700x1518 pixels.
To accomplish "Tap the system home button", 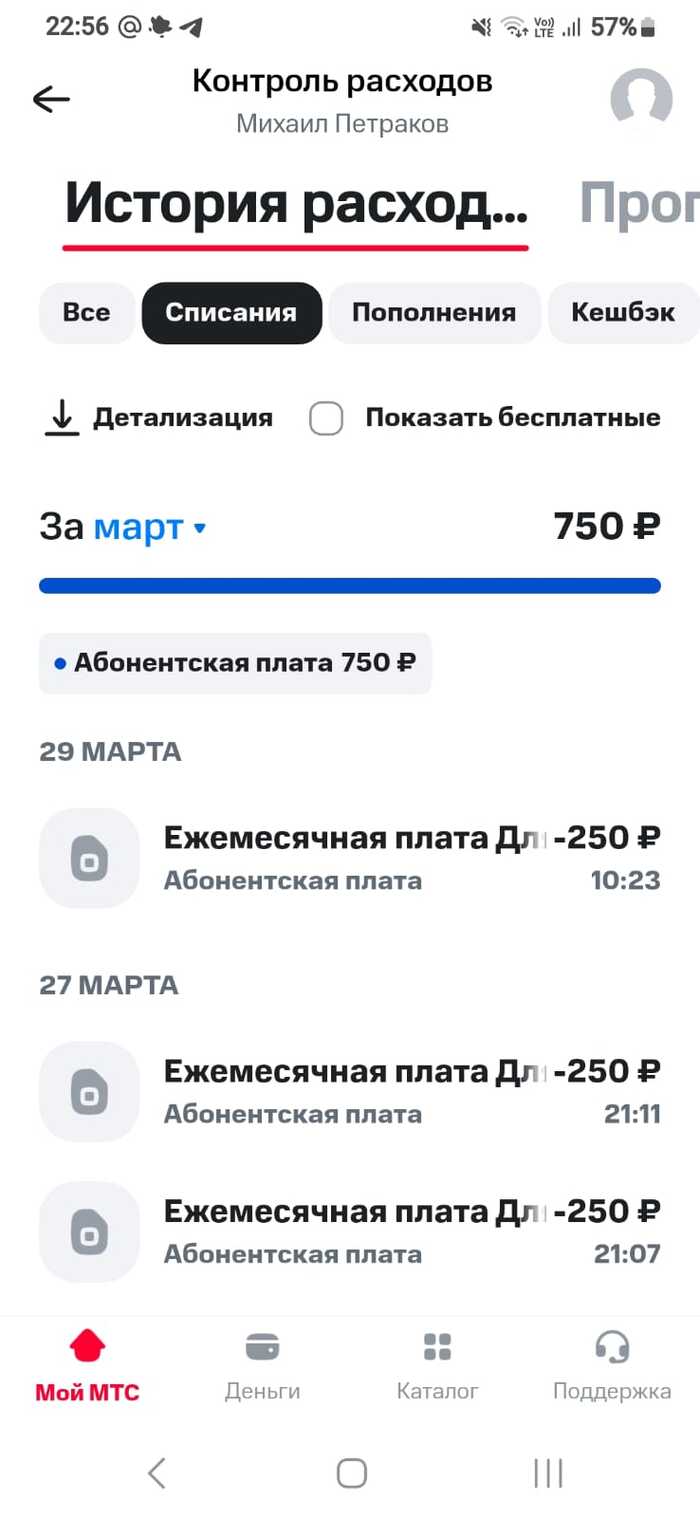I will [352, 1472].
